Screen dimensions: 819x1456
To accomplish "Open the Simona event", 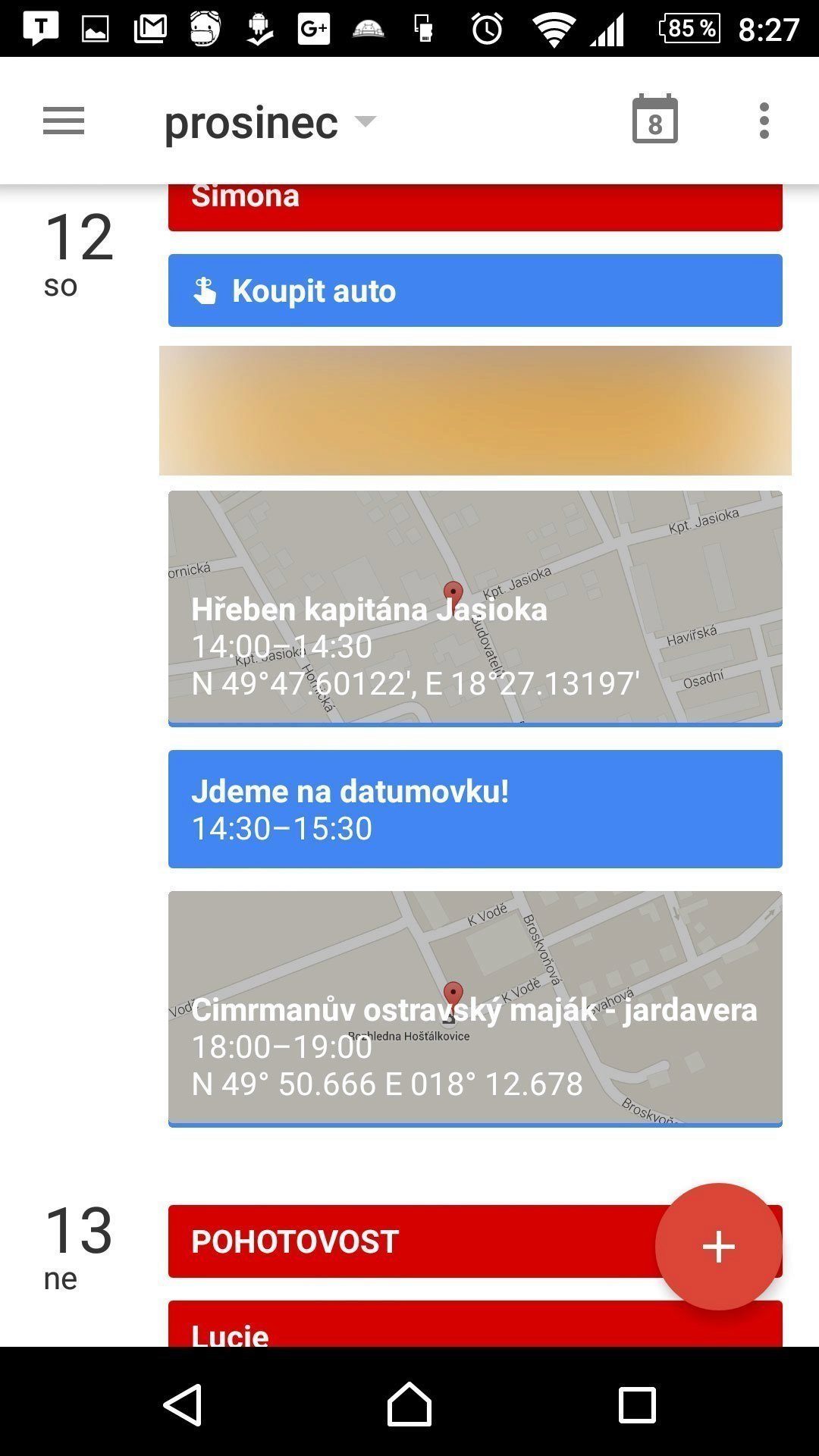I will 475,207.
